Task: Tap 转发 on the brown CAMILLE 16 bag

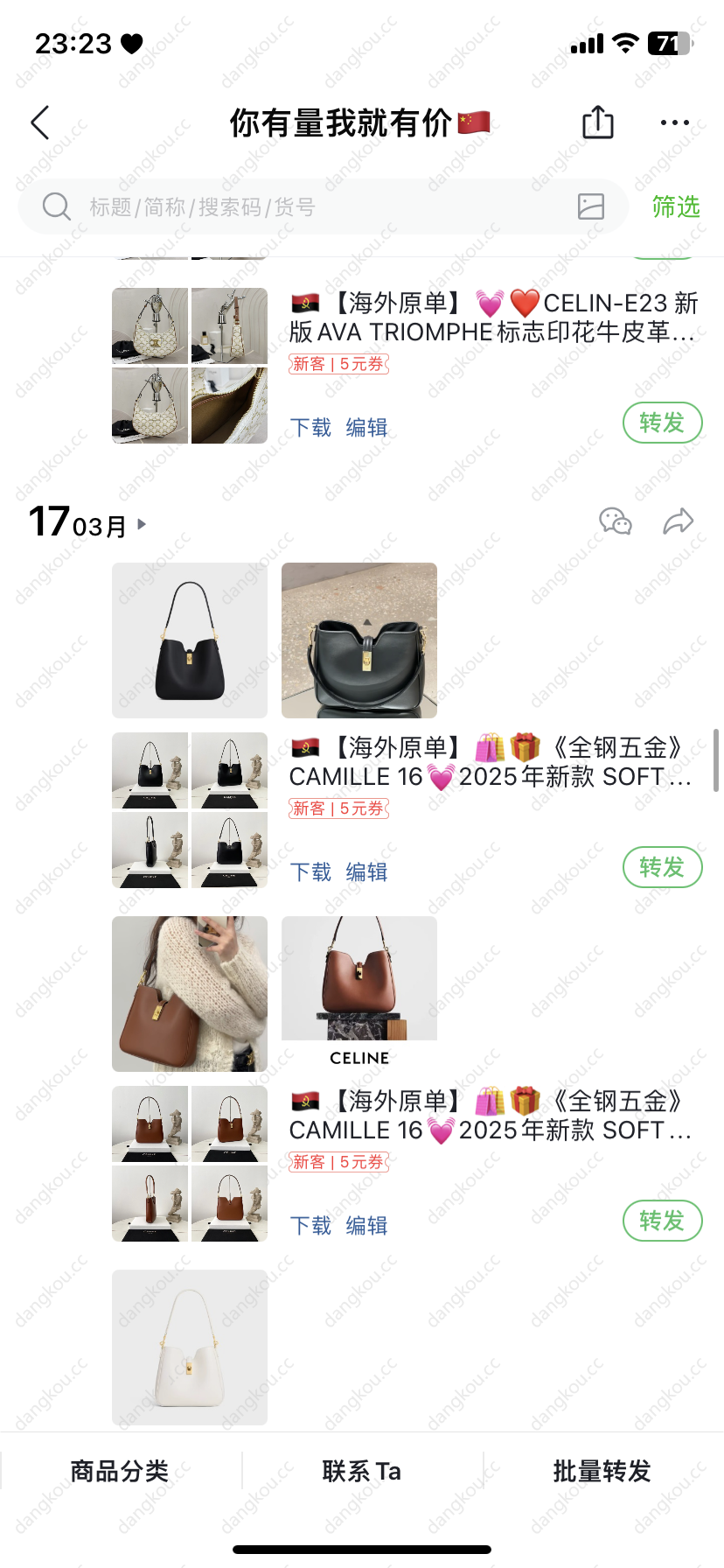Action: (662, 1221)
